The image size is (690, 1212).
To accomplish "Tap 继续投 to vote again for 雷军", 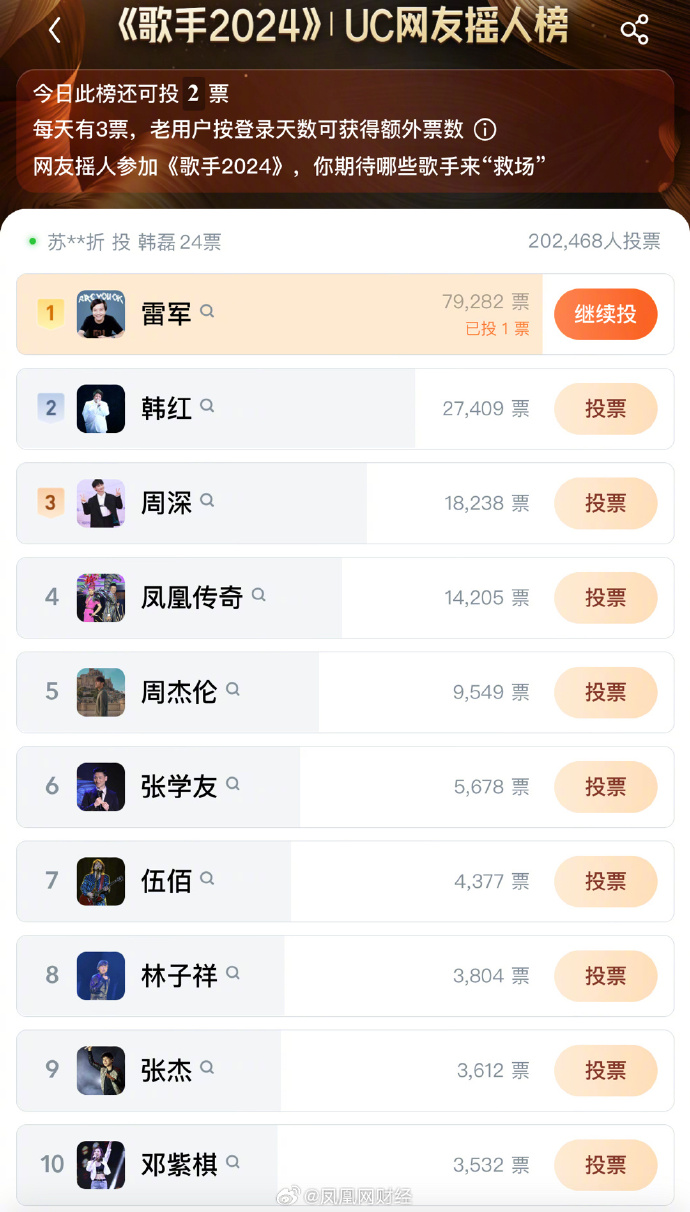I will pos(605,314).
